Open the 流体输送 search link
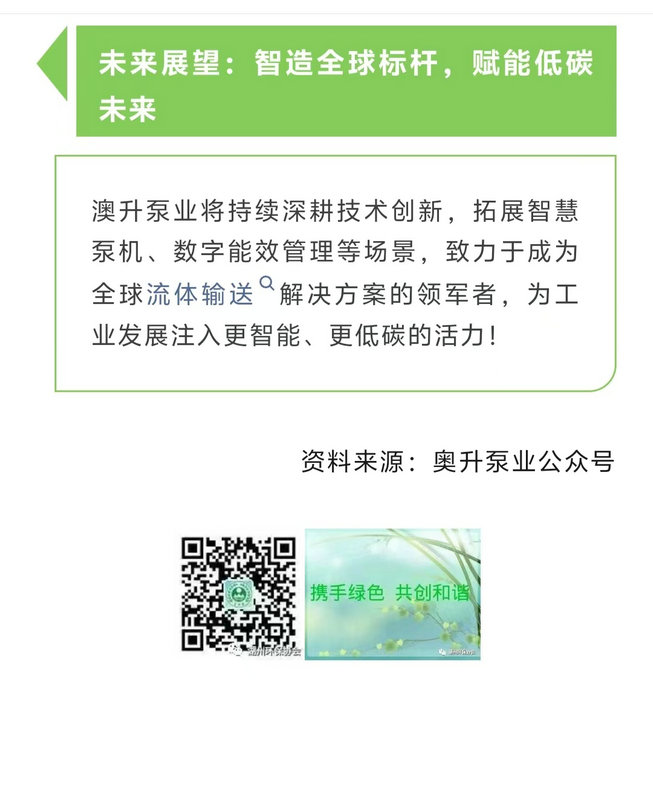The width and height of the screenshot is (653, 800). pos(200,294)
